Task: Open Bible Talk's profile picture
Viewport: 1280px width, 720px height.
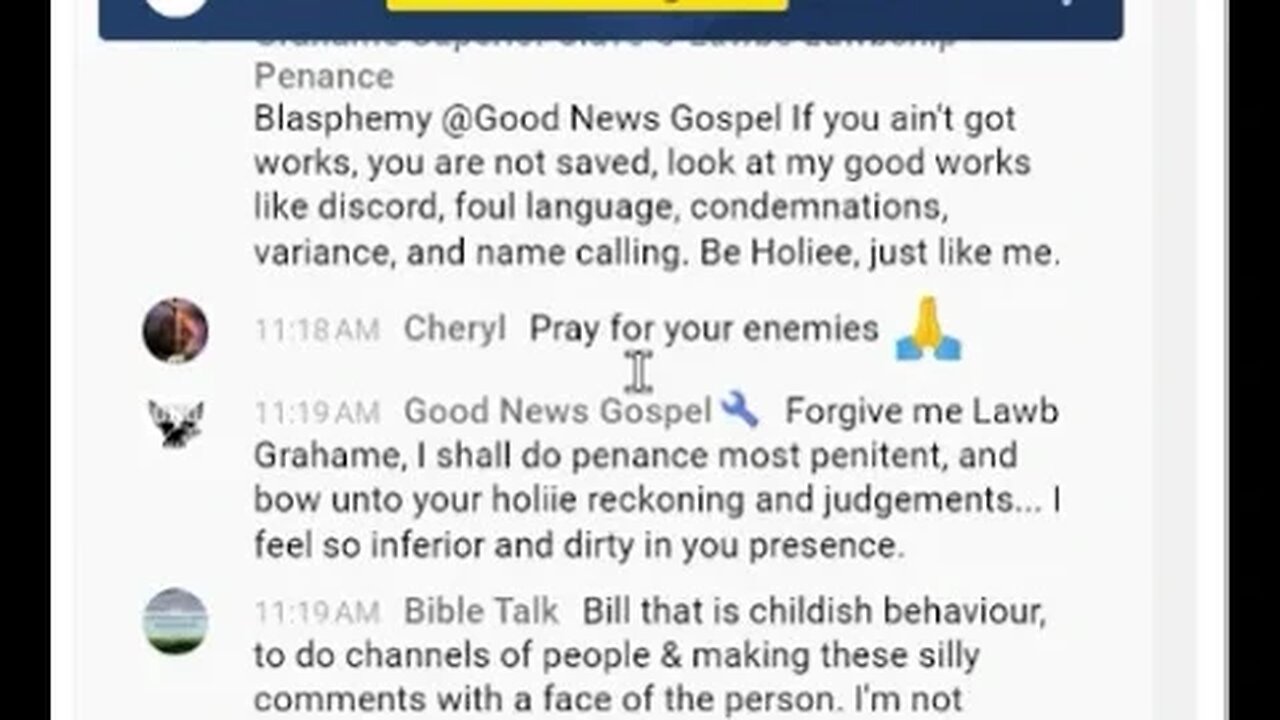Action: (175, 620)
